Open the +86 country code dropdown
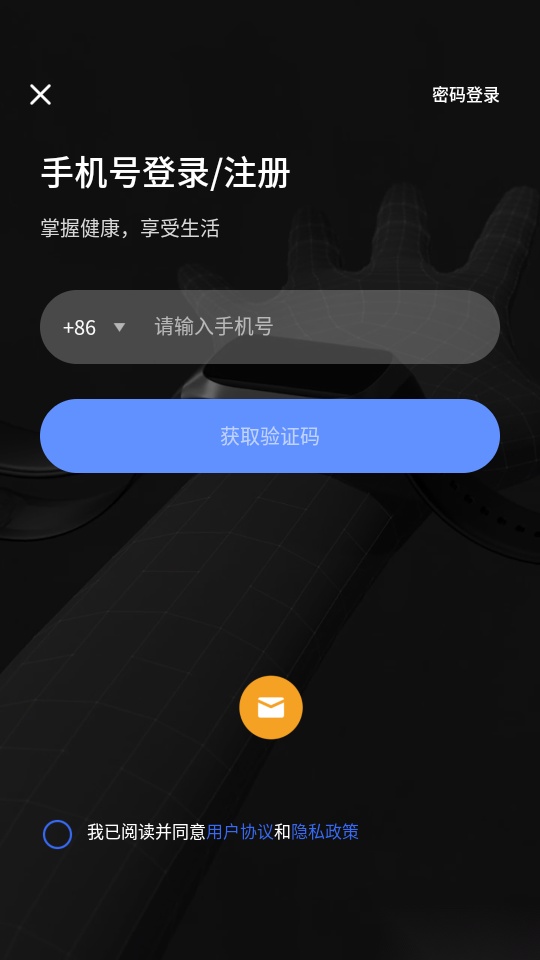Viewport: 540px width, 960px height. [x=94, y=328]
